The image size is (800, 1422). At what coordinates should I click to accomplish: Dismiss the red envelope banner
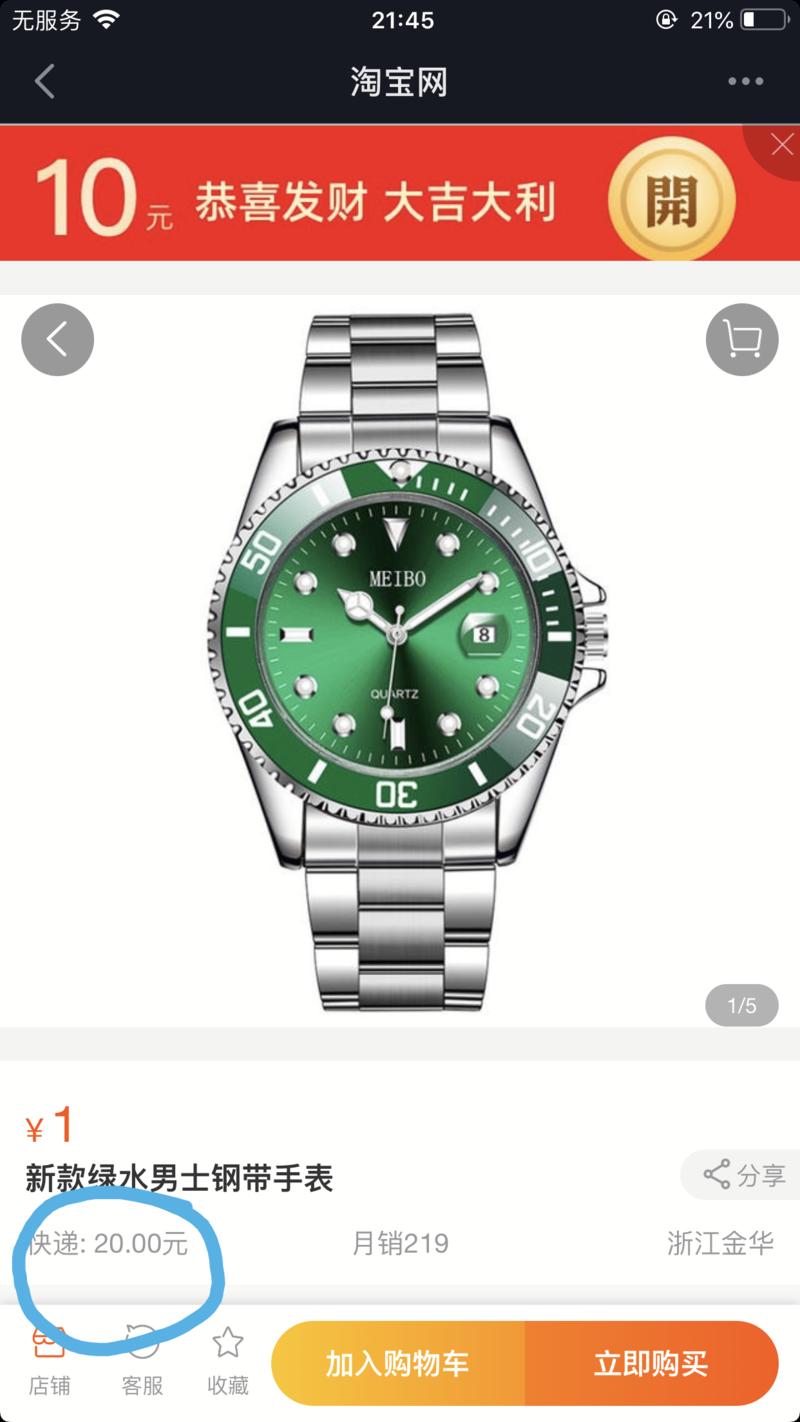[x=782, y=146]
